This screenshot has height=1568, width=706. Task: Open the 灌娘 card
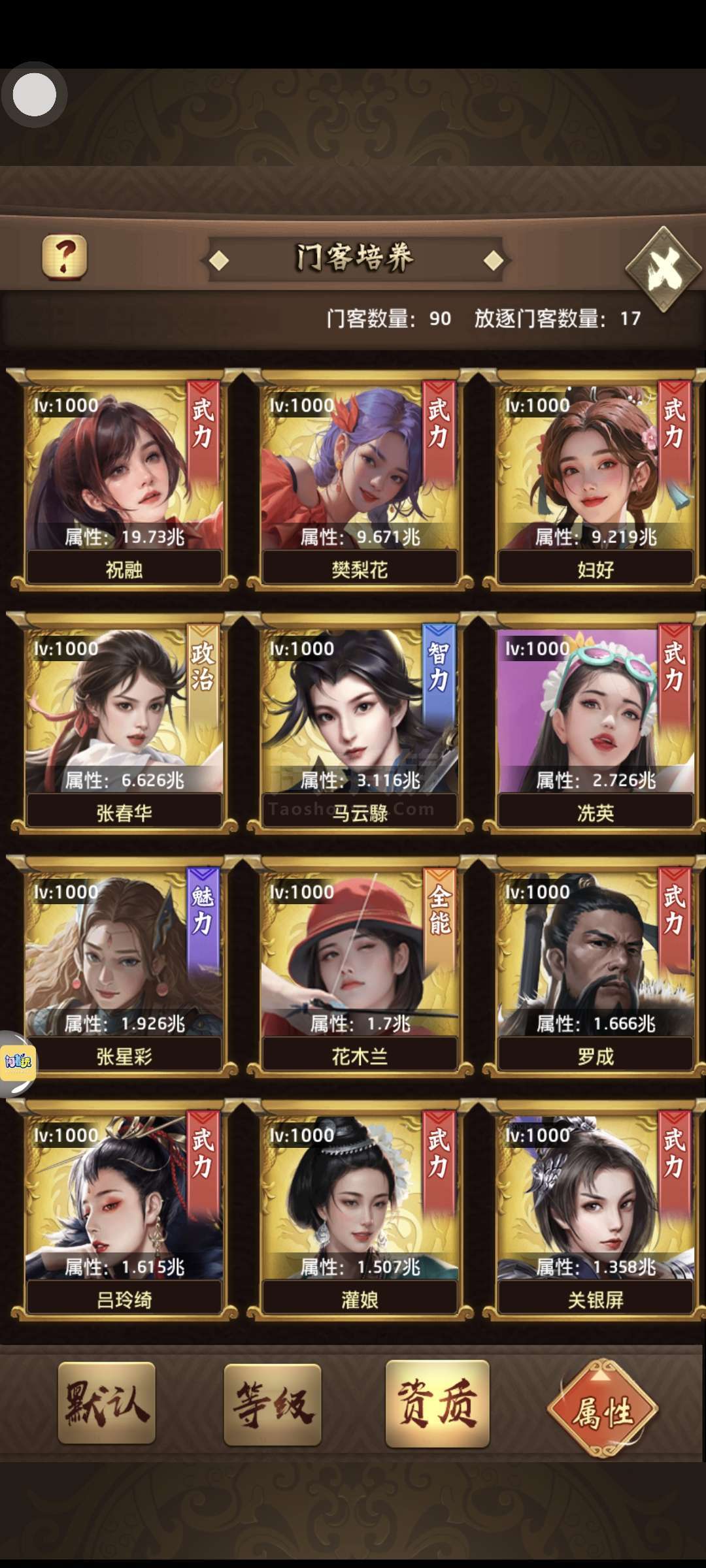pos(360,1211)
